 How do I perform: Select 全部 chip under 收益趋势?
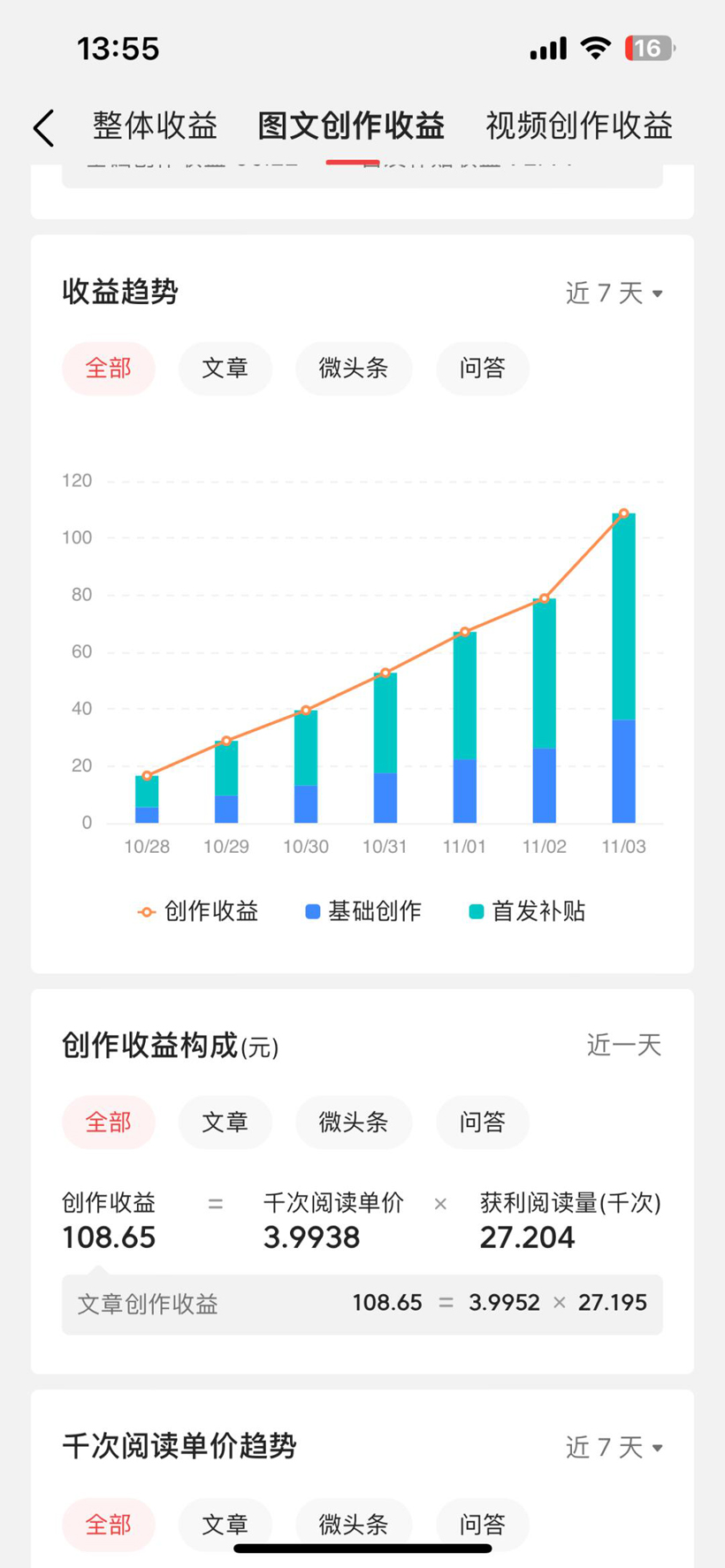click(108, 368)
